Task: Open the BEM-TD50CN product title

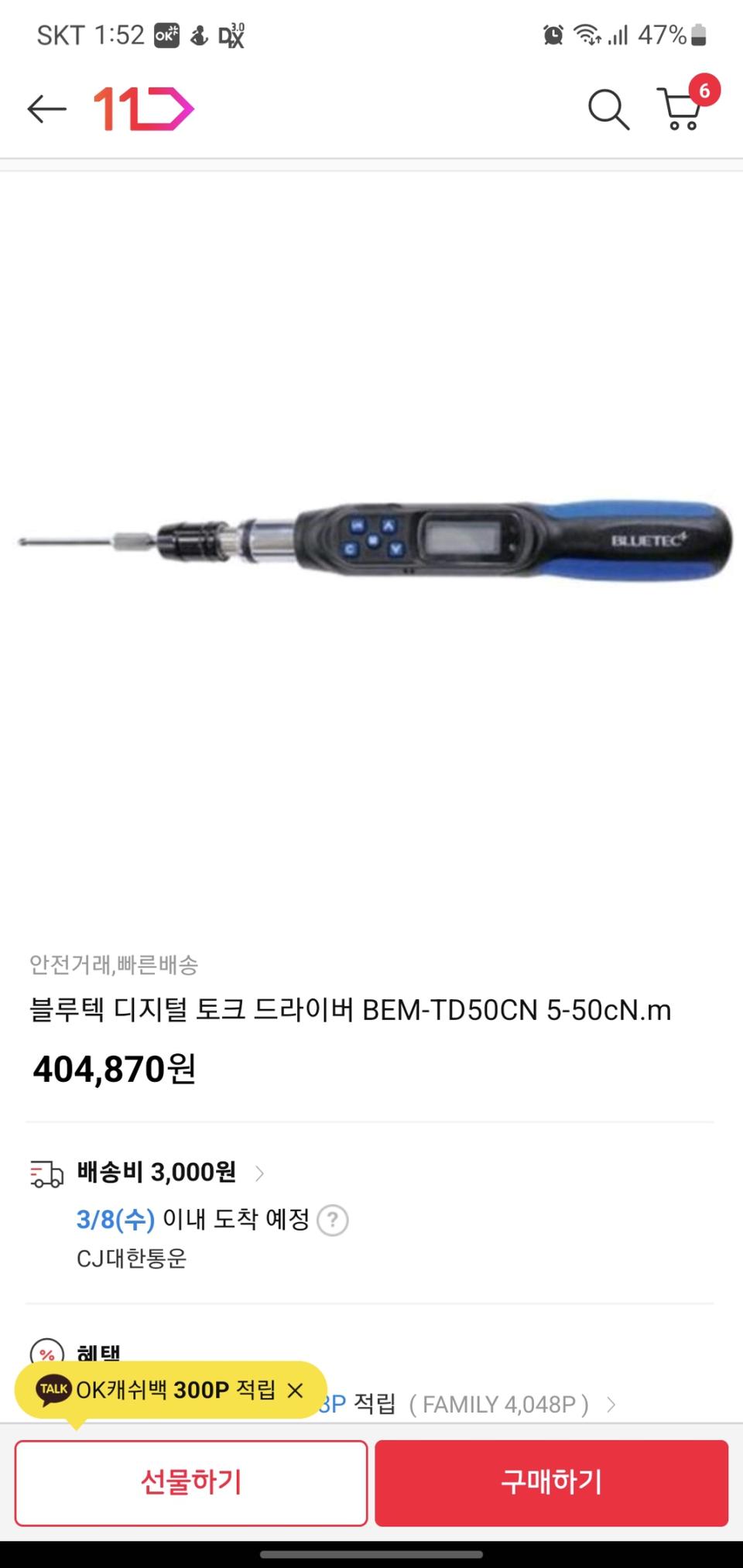Action: 350,1009
